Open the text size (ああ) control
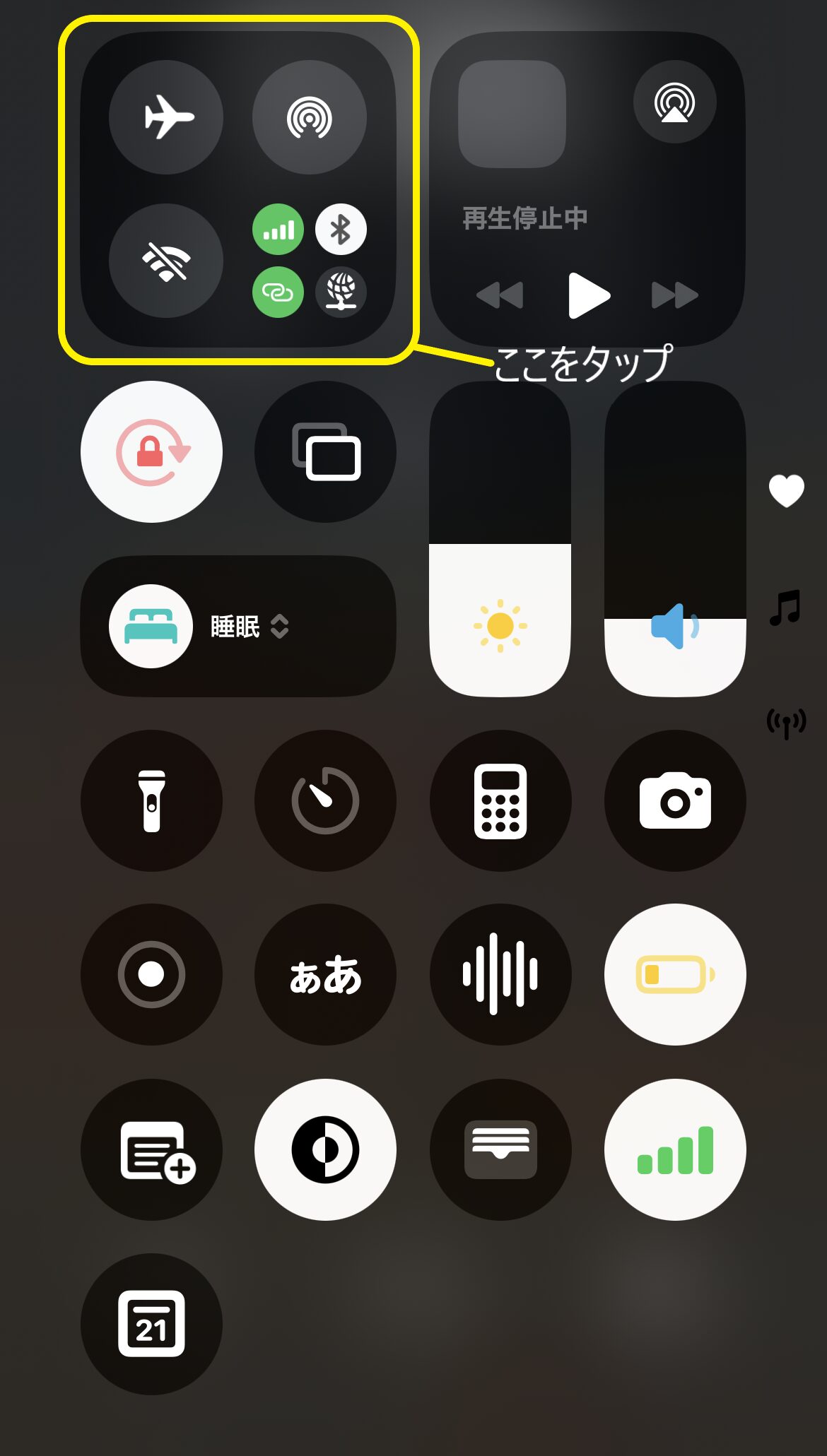827x1456 pixels. click(x=325, y=975)
